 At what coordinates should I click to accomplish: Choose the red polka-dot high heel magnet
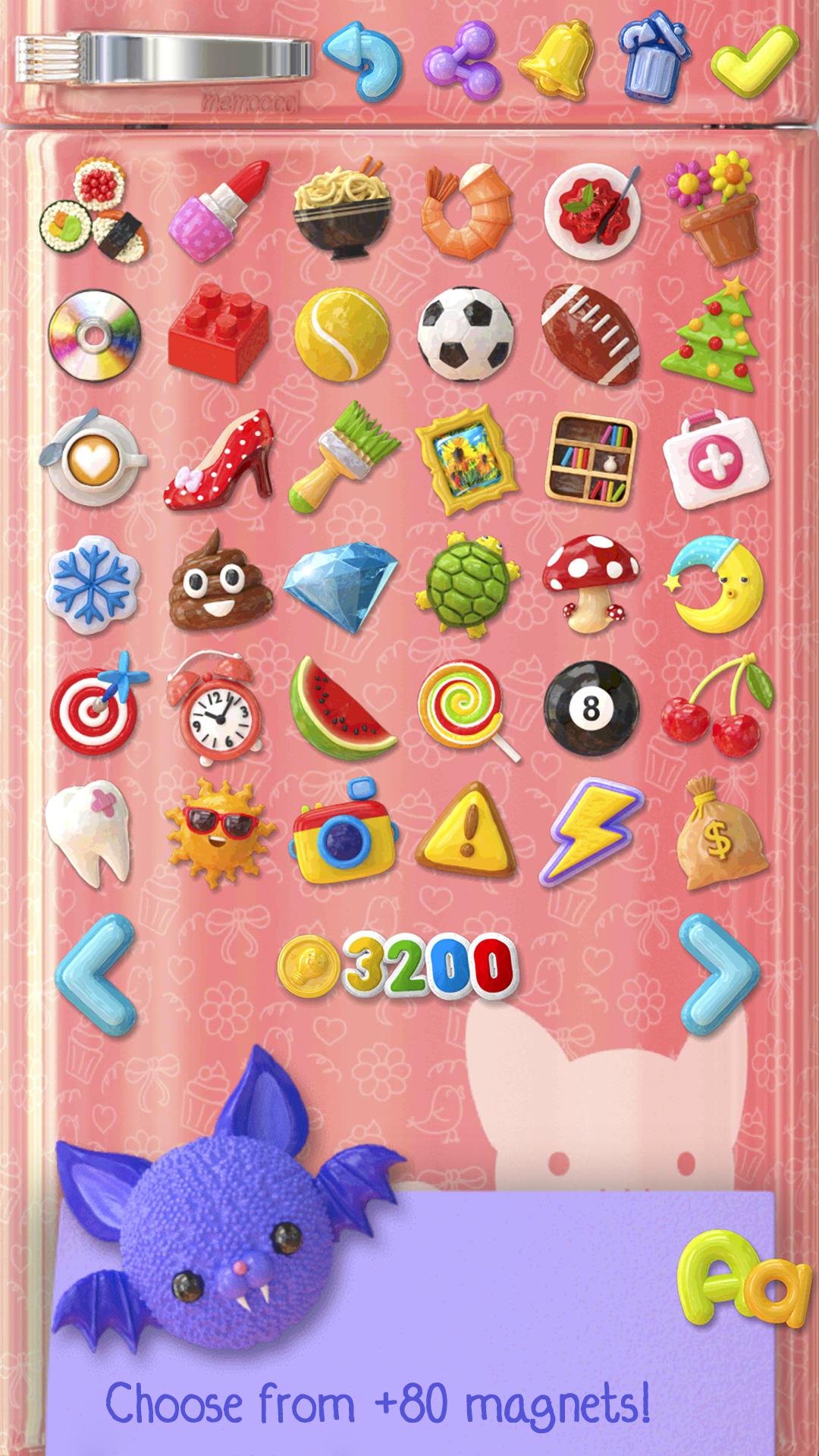pyautogui.click(x=220, y=458)
